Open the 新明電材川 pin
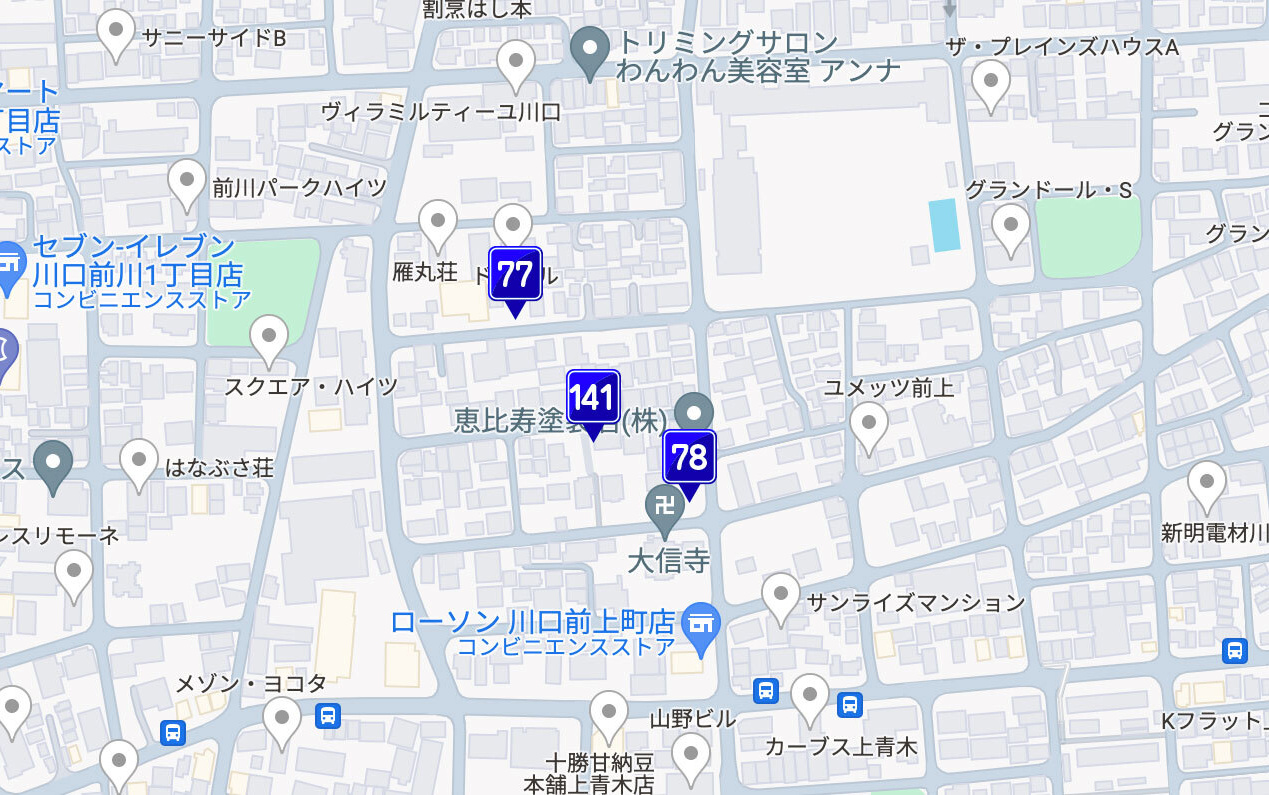Viewport: 1269px width, 795px height. (x=1207, y=483)
